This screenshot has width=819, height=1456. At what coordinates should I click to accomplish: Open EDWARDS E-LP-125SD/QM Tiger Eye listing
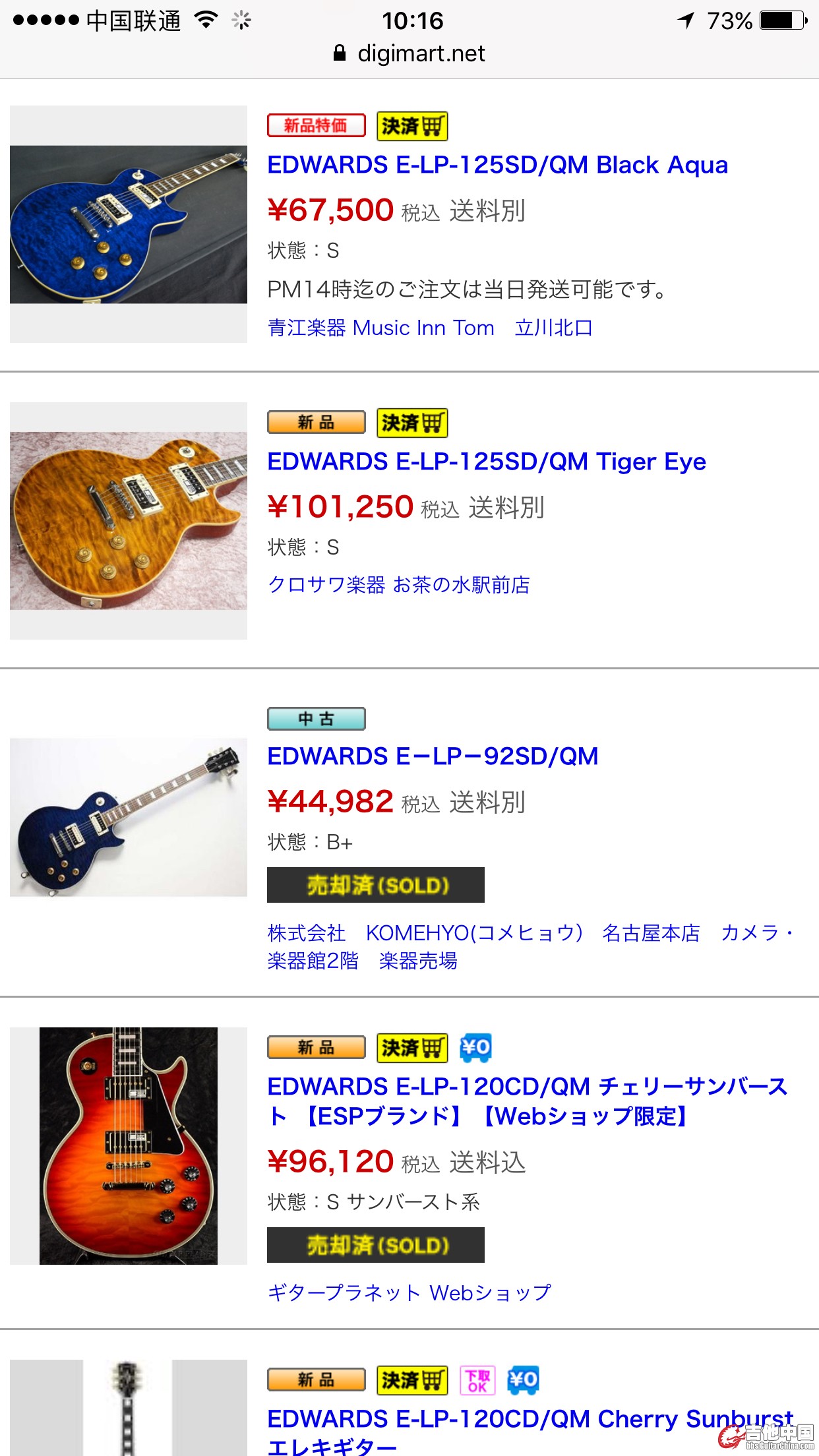click(486, 462)
